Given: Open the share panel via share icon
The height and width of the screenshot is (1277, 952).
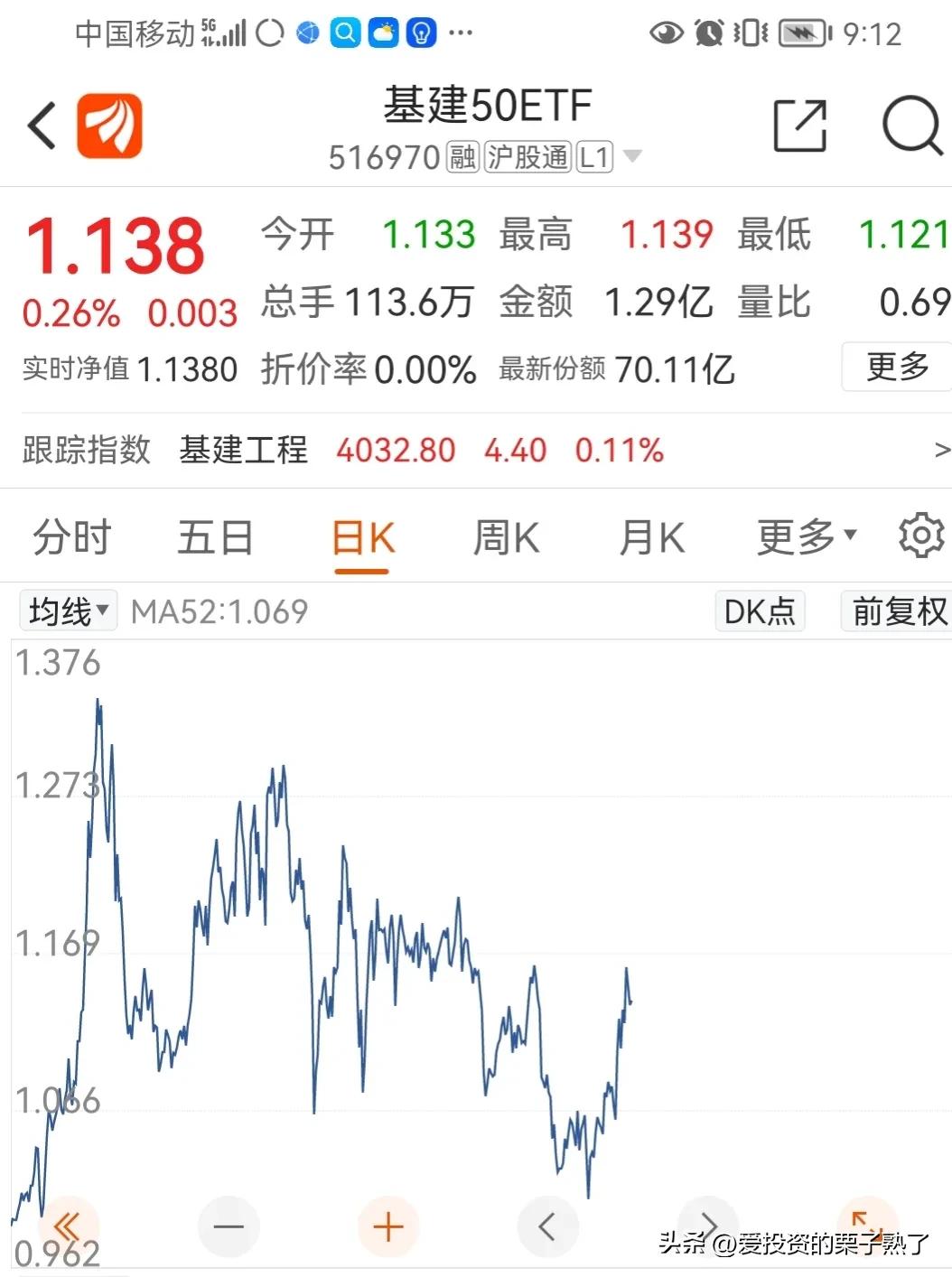Looking at the screenshot, I should 798,125.
